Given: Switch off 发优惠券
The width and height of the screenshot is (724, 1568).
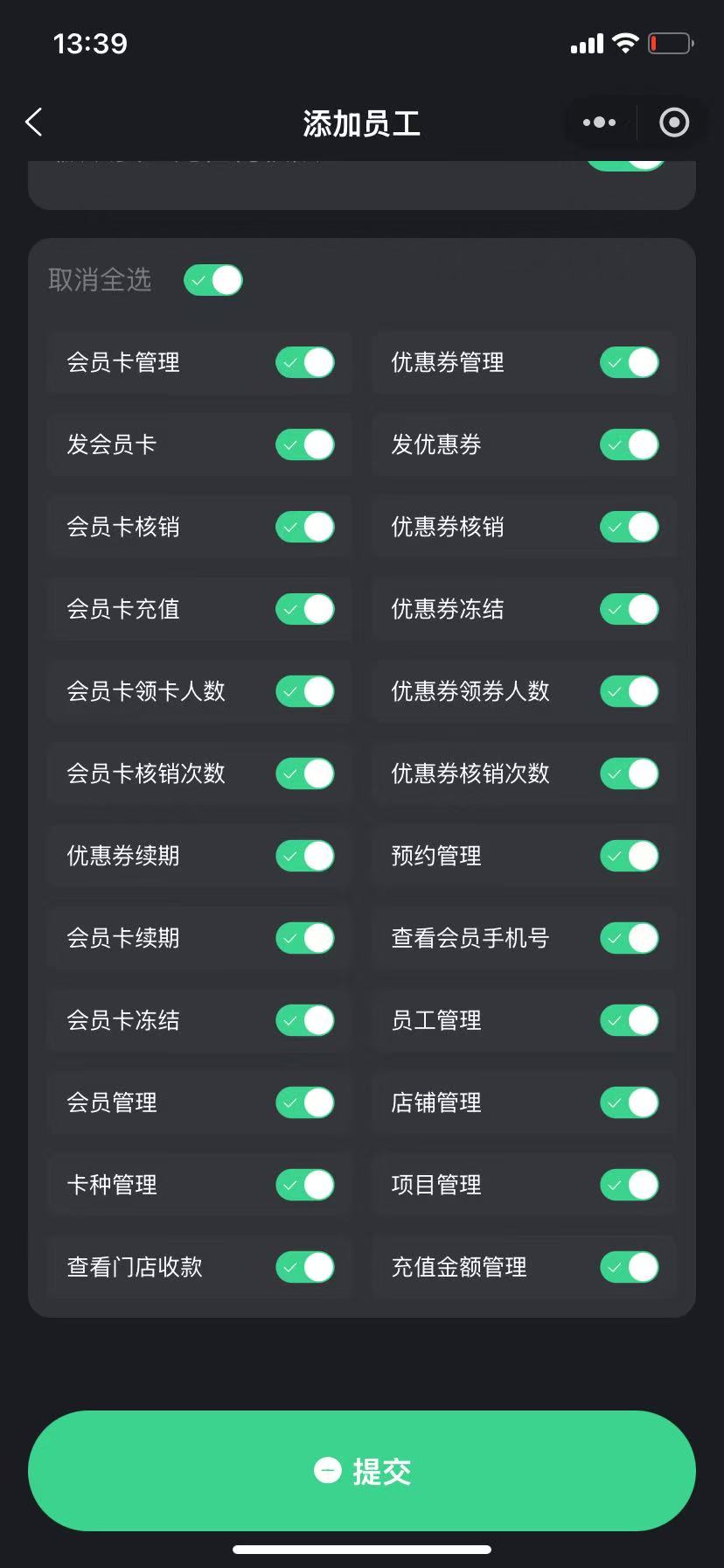Looking at the screenshot, I should click(x=630, y=444).
